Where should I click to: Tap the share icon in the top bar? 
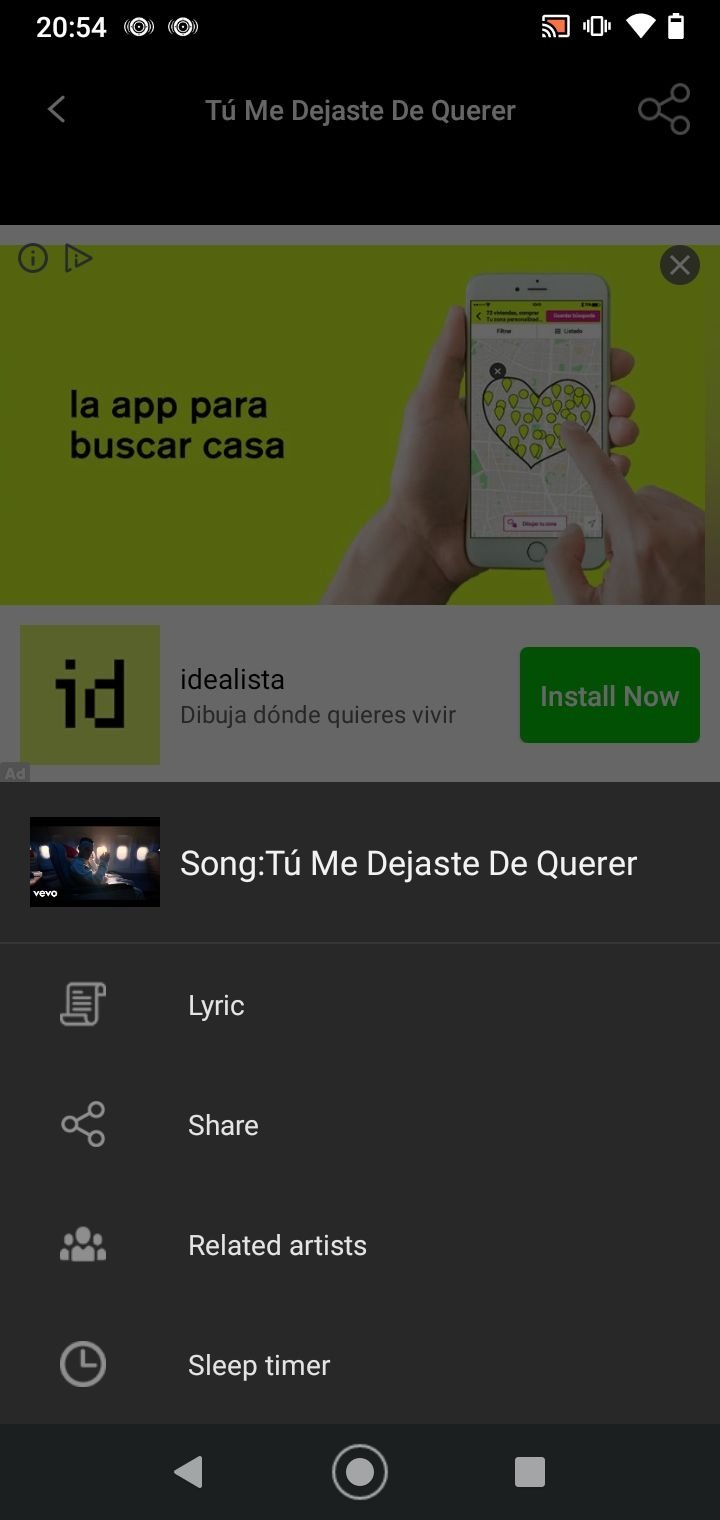pos(665,109)
